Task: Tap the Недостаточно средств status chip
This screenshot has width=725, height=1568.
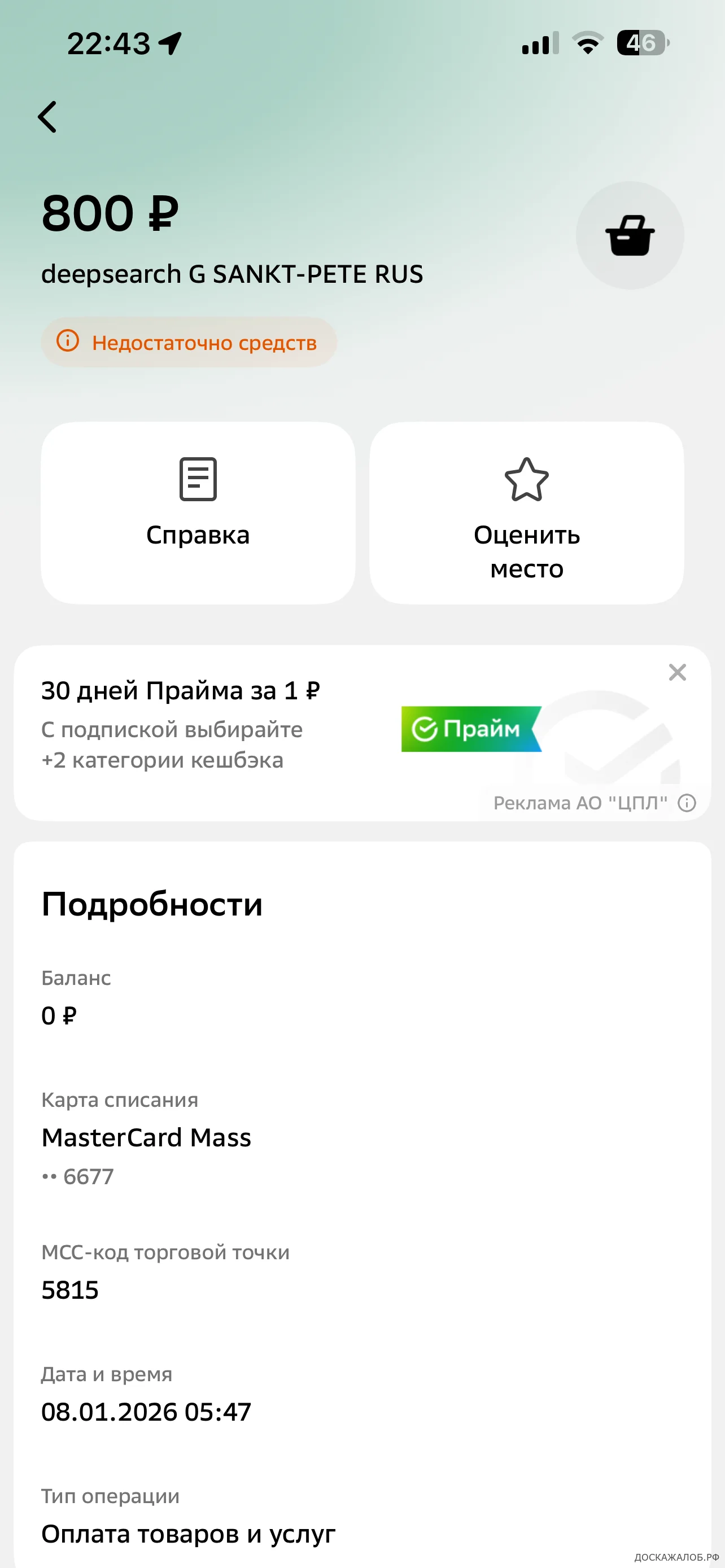Action: [189, 342]
